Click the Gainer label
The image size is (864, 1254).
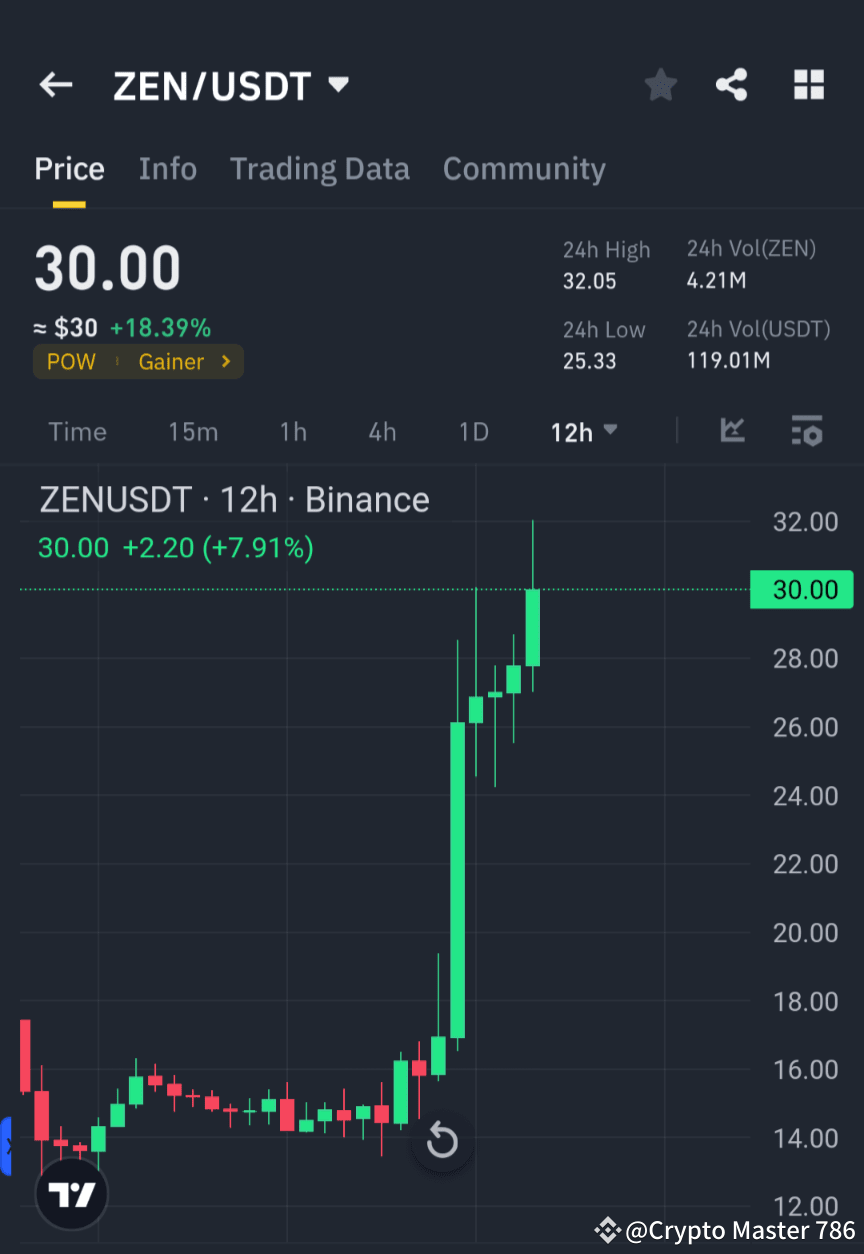coord(170,361)
